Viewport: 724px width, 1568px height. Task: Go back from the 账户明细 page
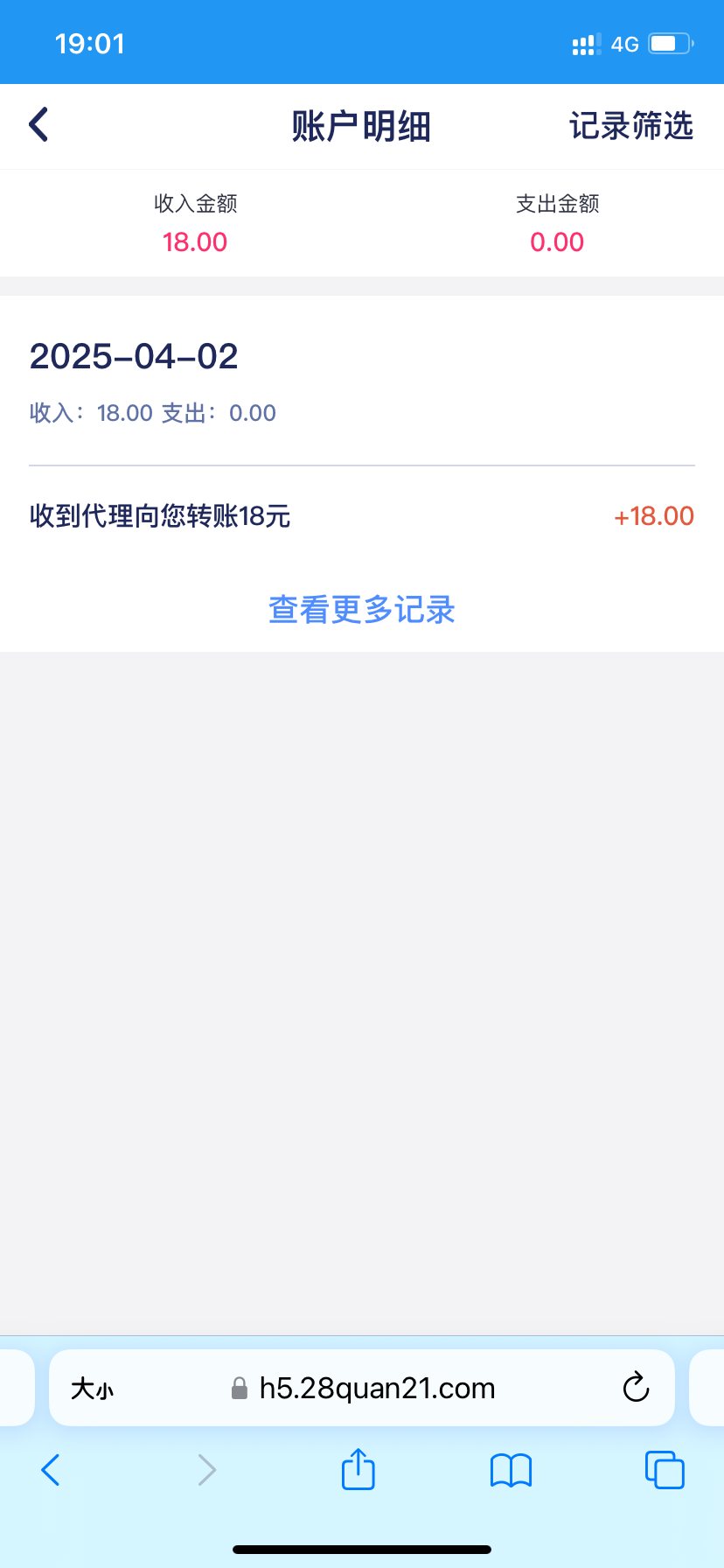click(38, 125)
